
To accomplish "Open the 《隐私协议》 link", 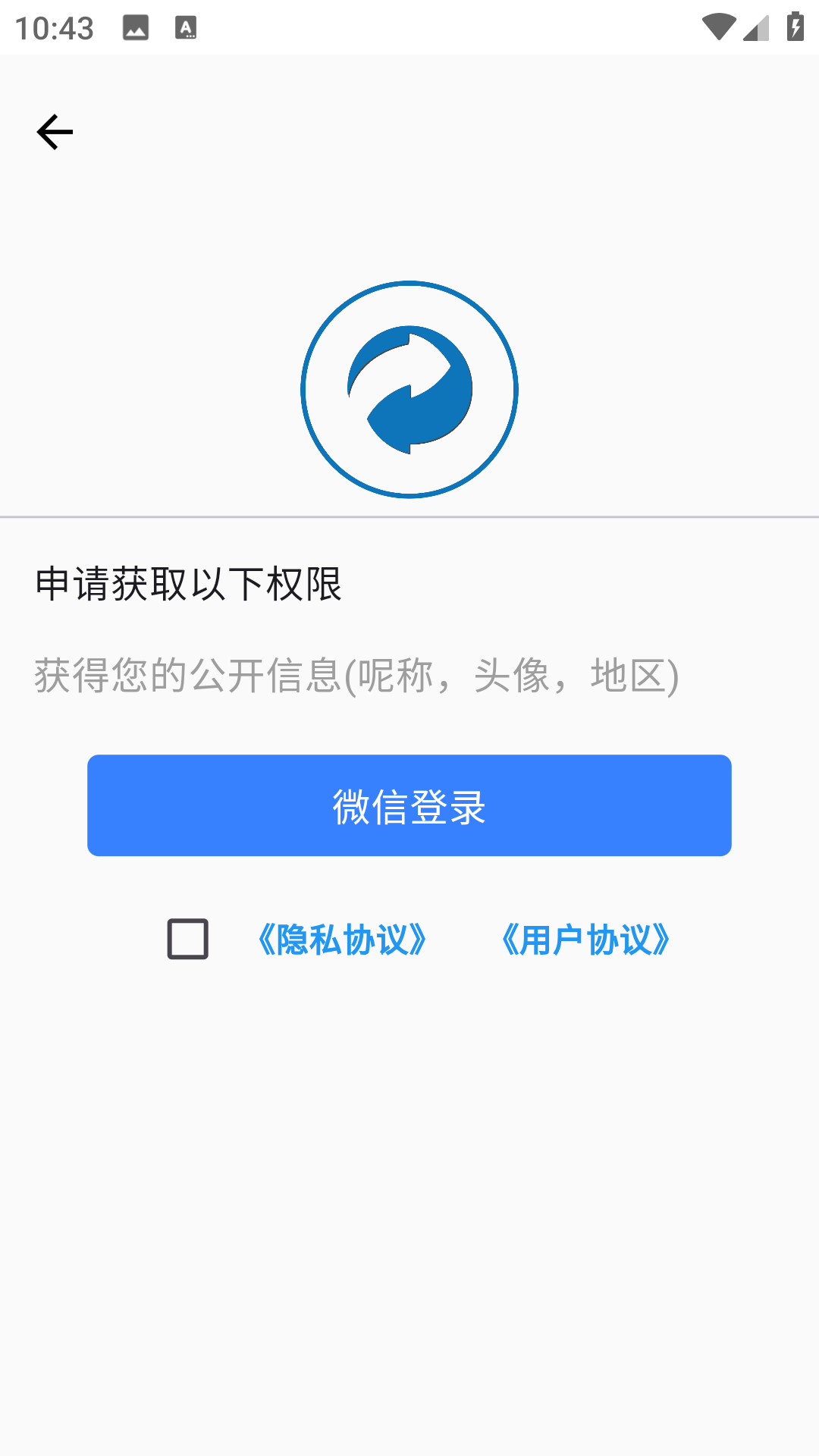I will pyautogui.click(x=343, y=940).
